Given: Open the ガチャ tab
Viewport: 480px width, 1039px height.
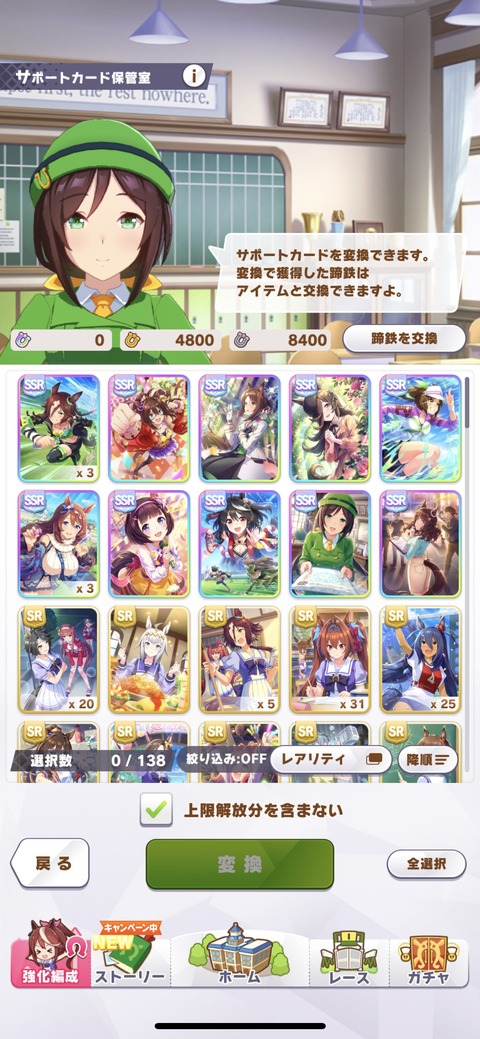Looking at the screenshot, I should coord(428,956).
